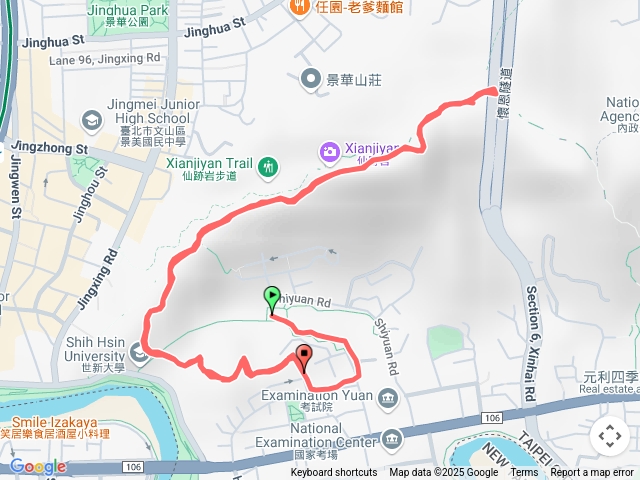
Task: Open the map camera controls button
Action: (x=609, y=435)
